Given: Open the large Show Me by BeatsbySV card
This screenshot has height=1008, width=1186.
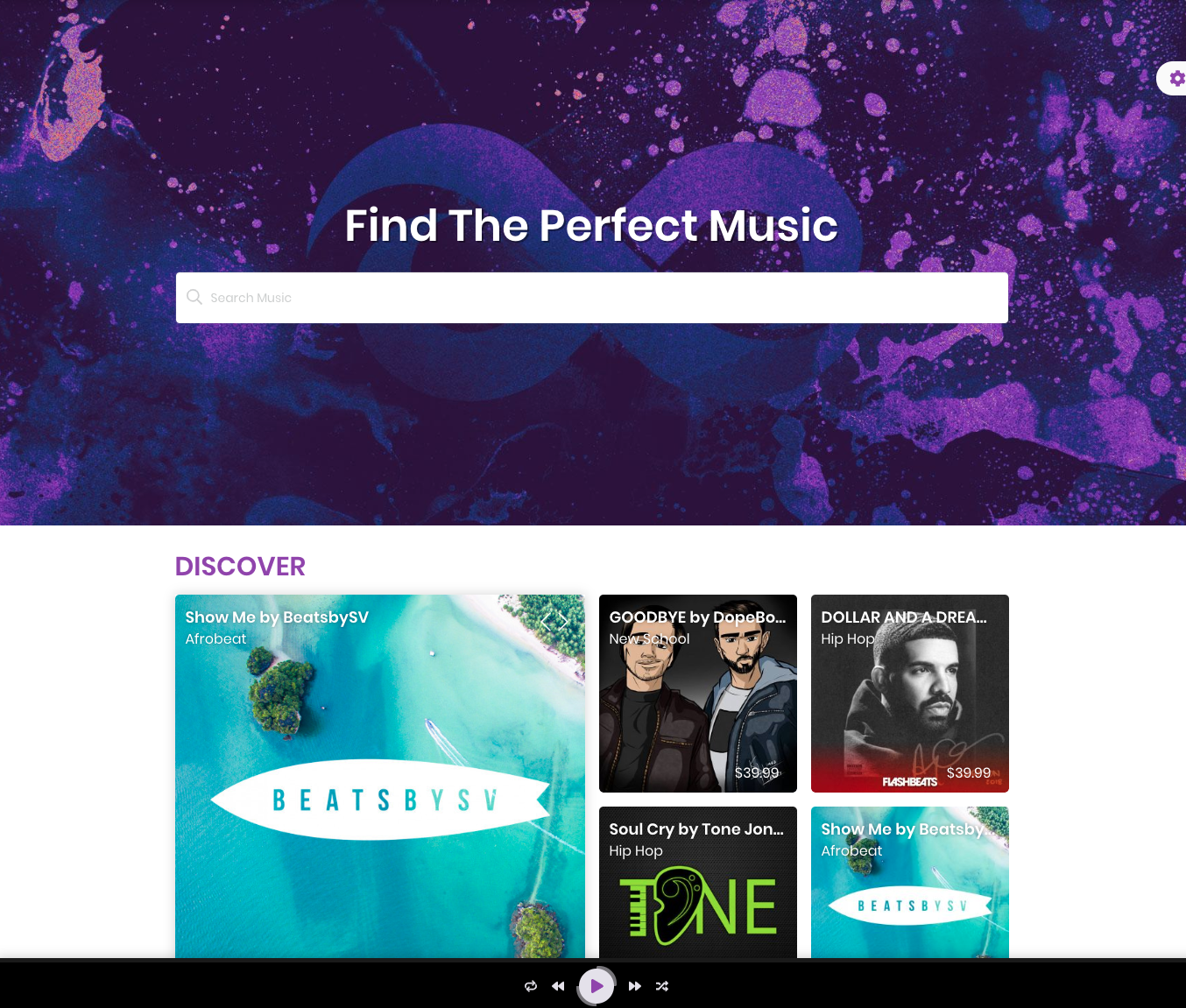Looking at the screenshot, I should pos(379,775).
